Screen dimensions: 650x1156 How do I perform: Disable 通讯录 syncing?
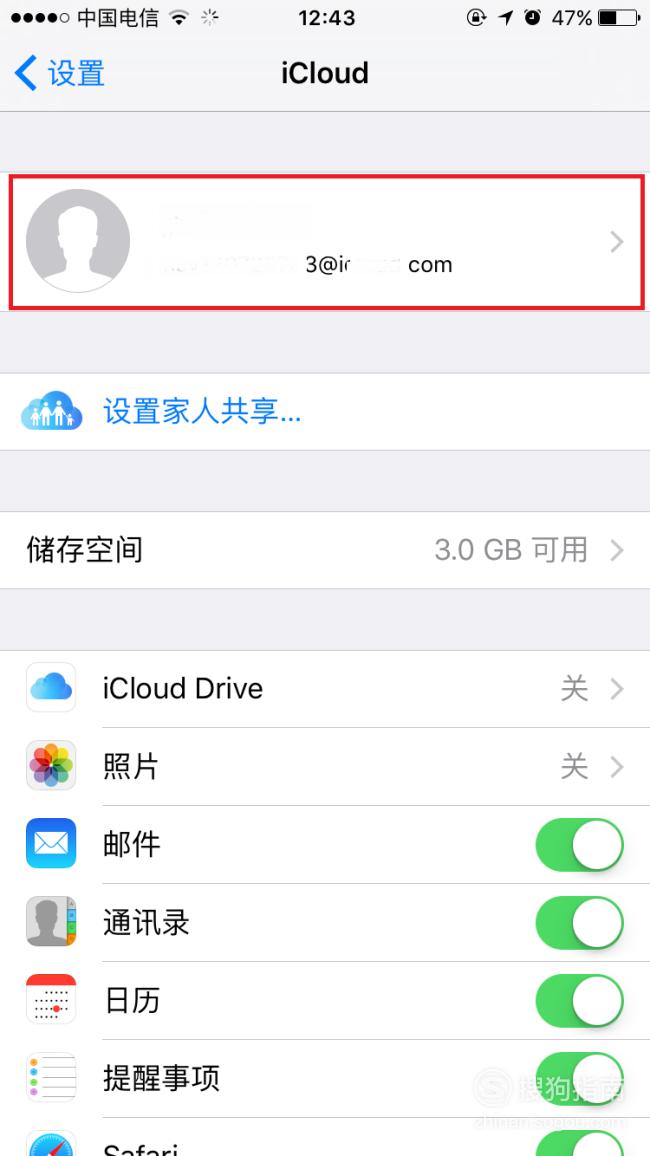pos(580,922)
